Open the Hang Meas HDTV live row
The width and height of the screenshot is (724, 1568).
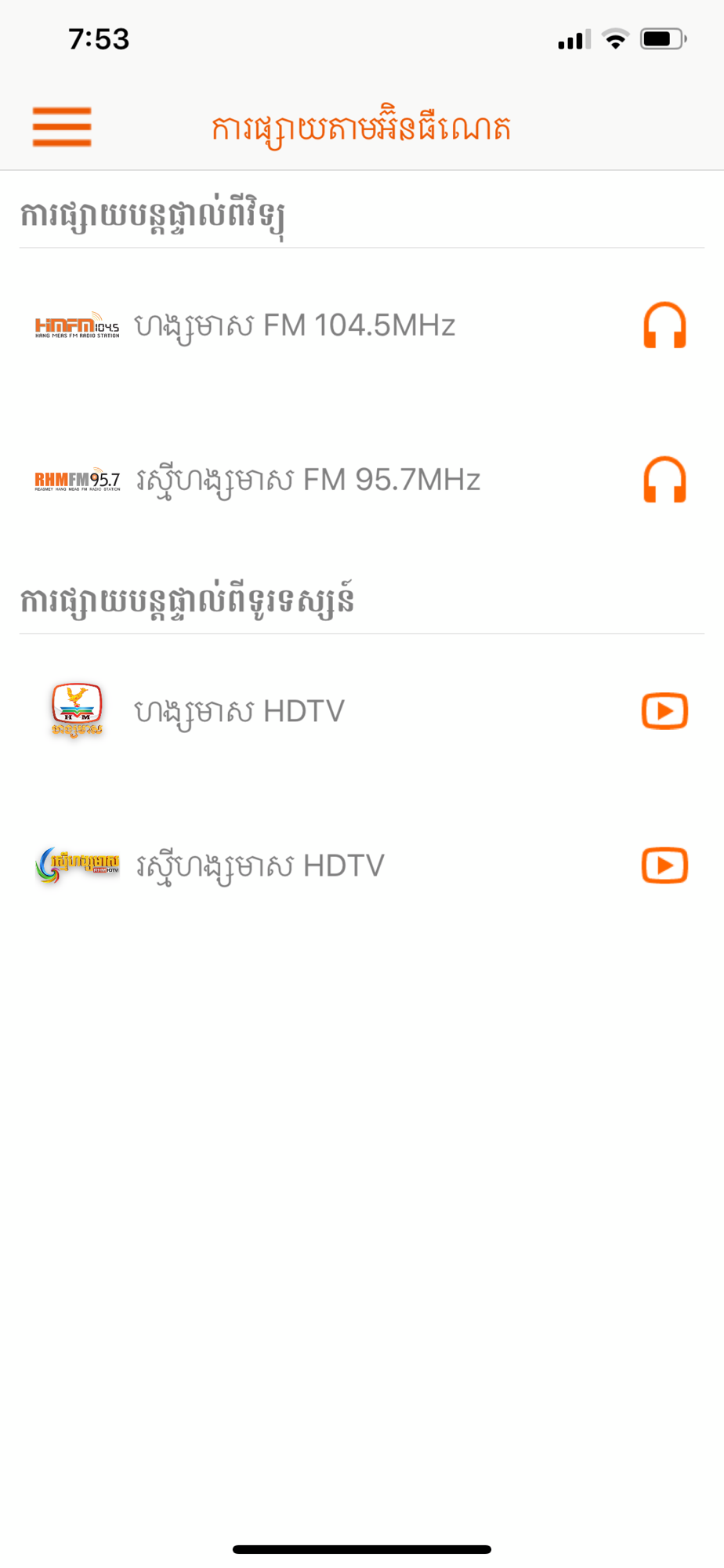pos(362,711)
